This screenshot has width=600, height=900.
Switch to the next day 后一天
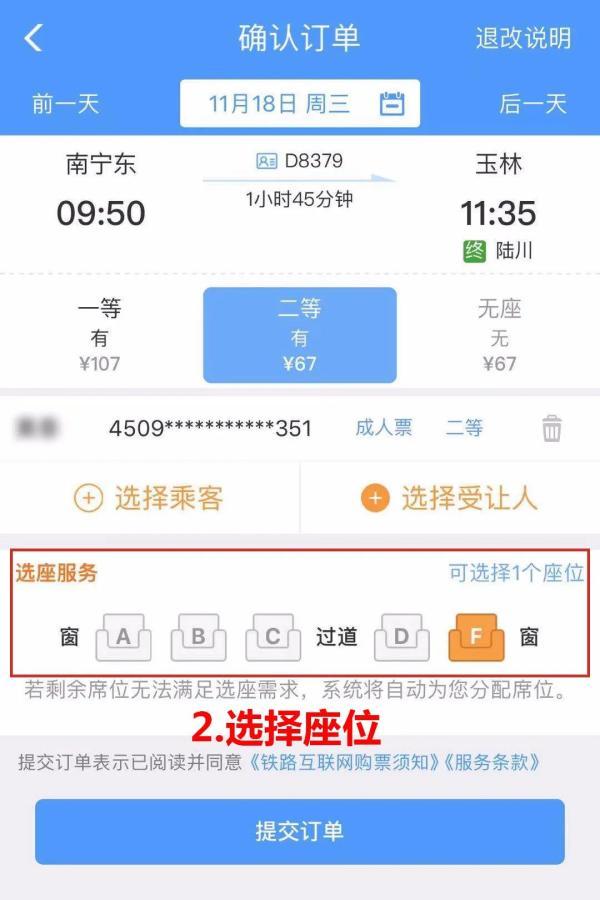533,104
